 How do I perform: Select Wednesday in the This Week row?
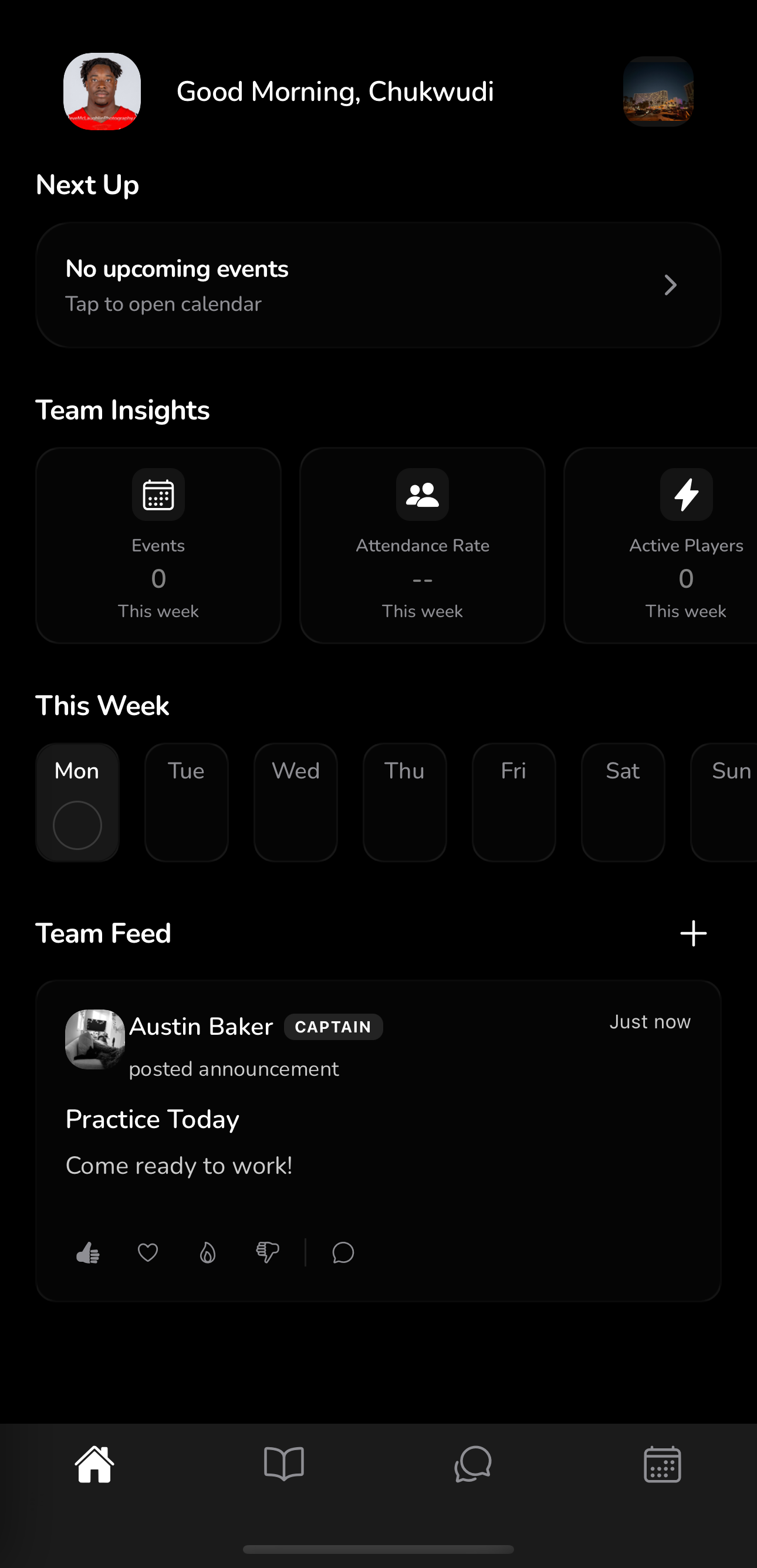[295, 802]
